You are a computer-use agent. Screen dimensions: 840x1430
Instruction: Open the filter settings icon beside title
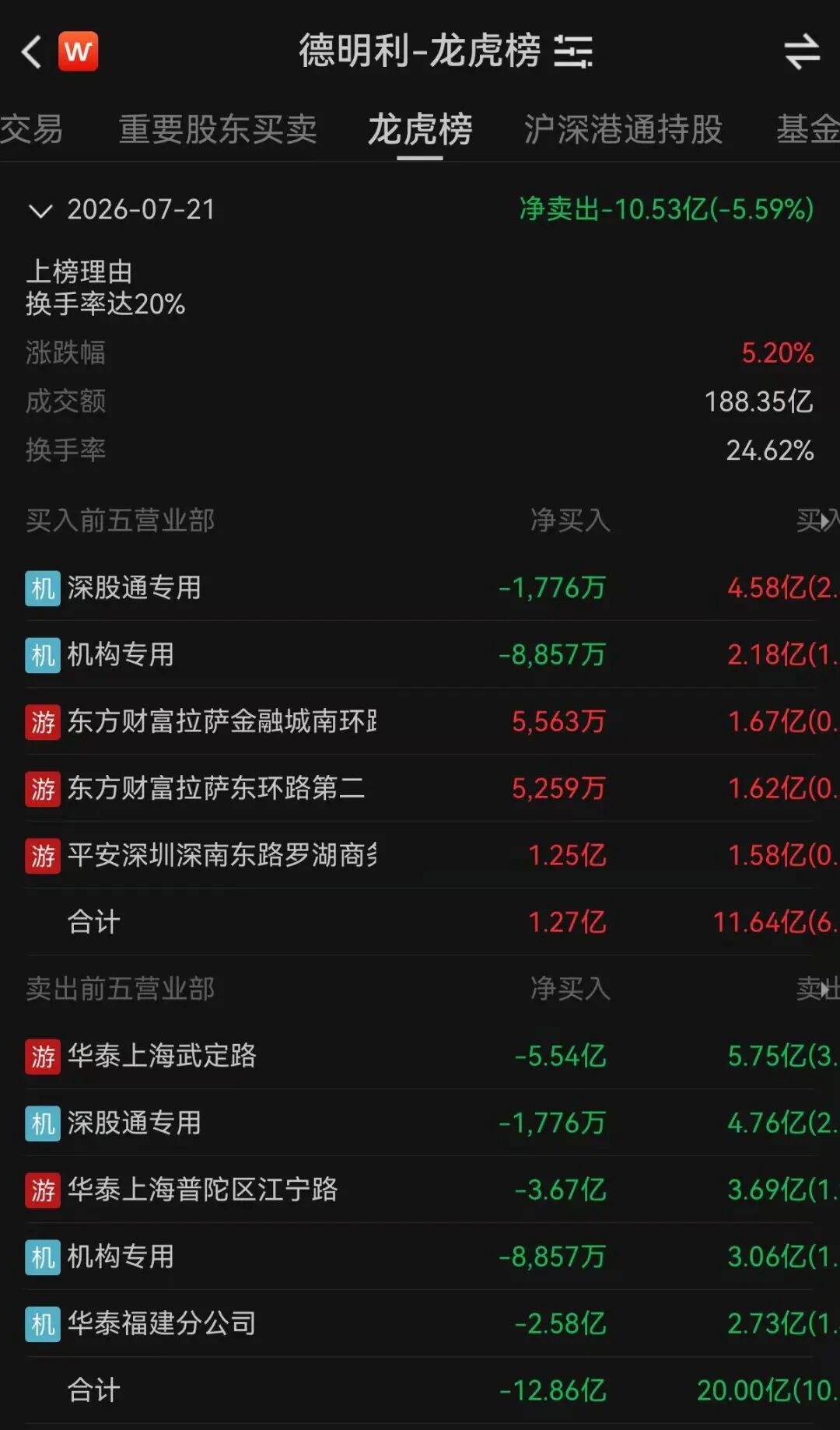pos(573,52)
